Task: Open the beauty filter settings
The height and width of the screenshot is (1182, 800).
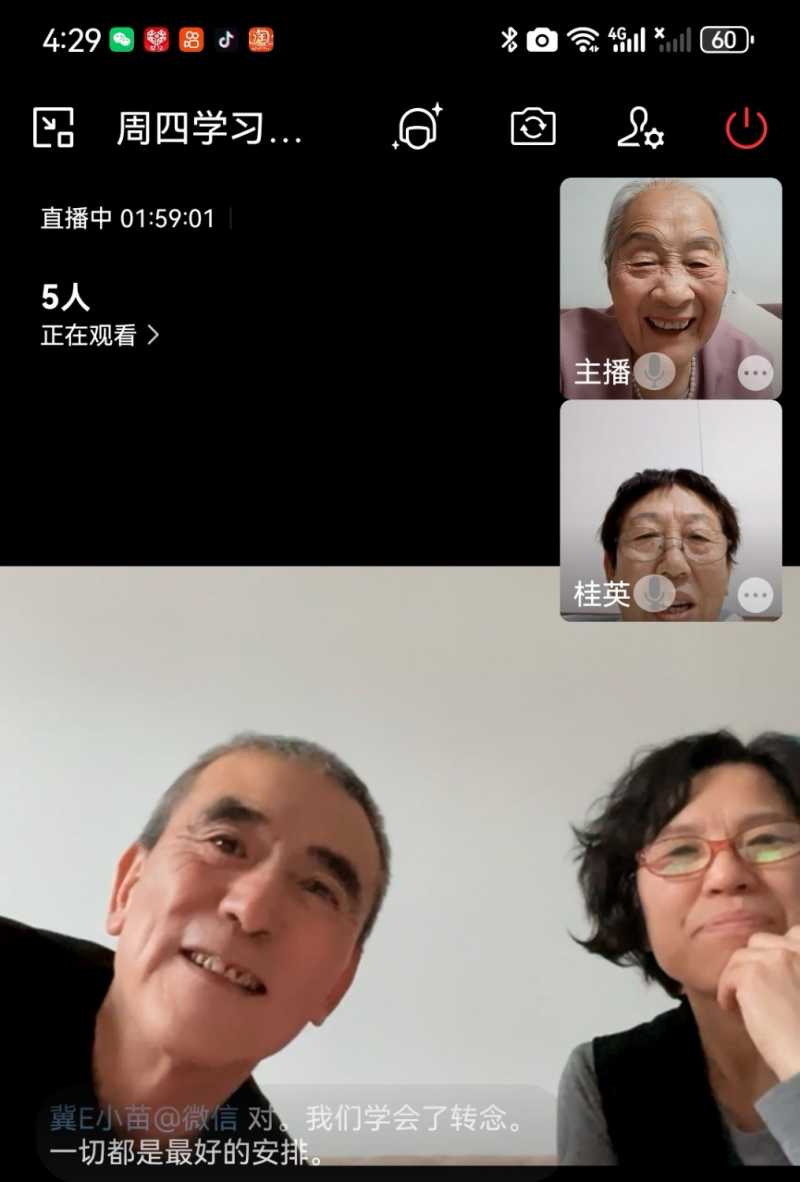Action: [x=418, y=128]
